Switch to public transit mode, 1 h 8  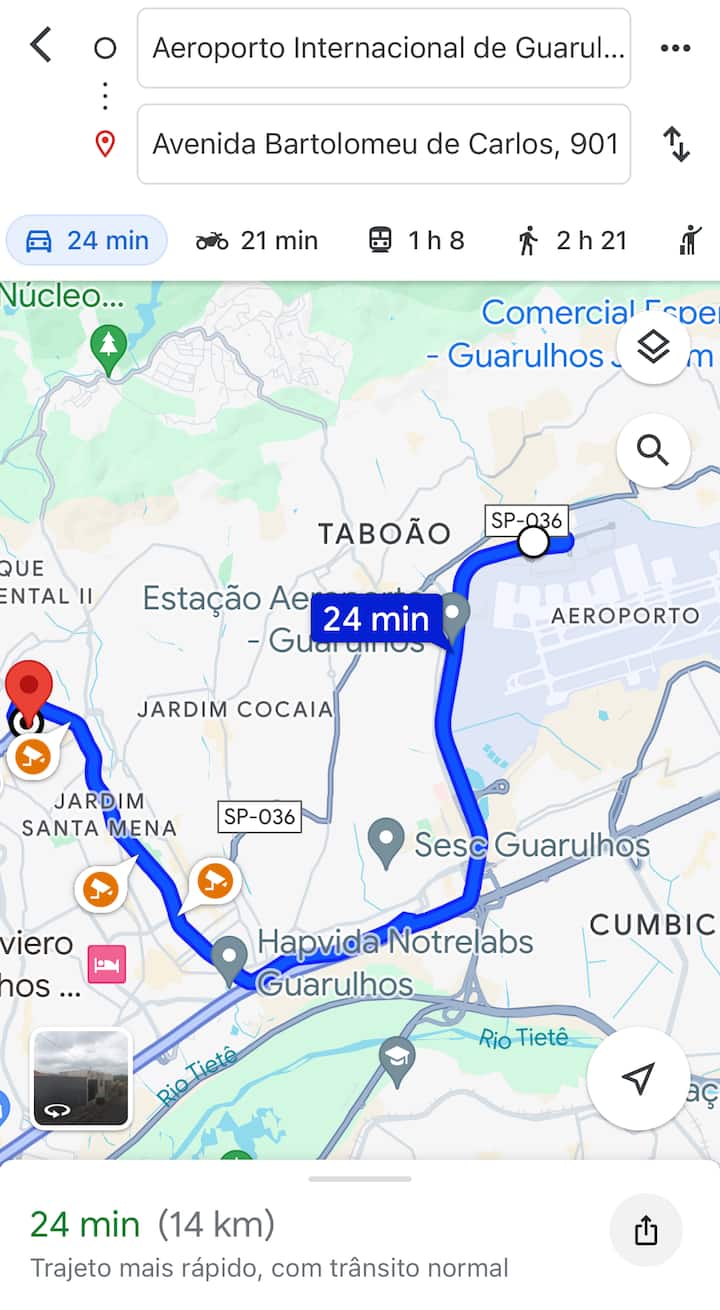tap(416, 240)
